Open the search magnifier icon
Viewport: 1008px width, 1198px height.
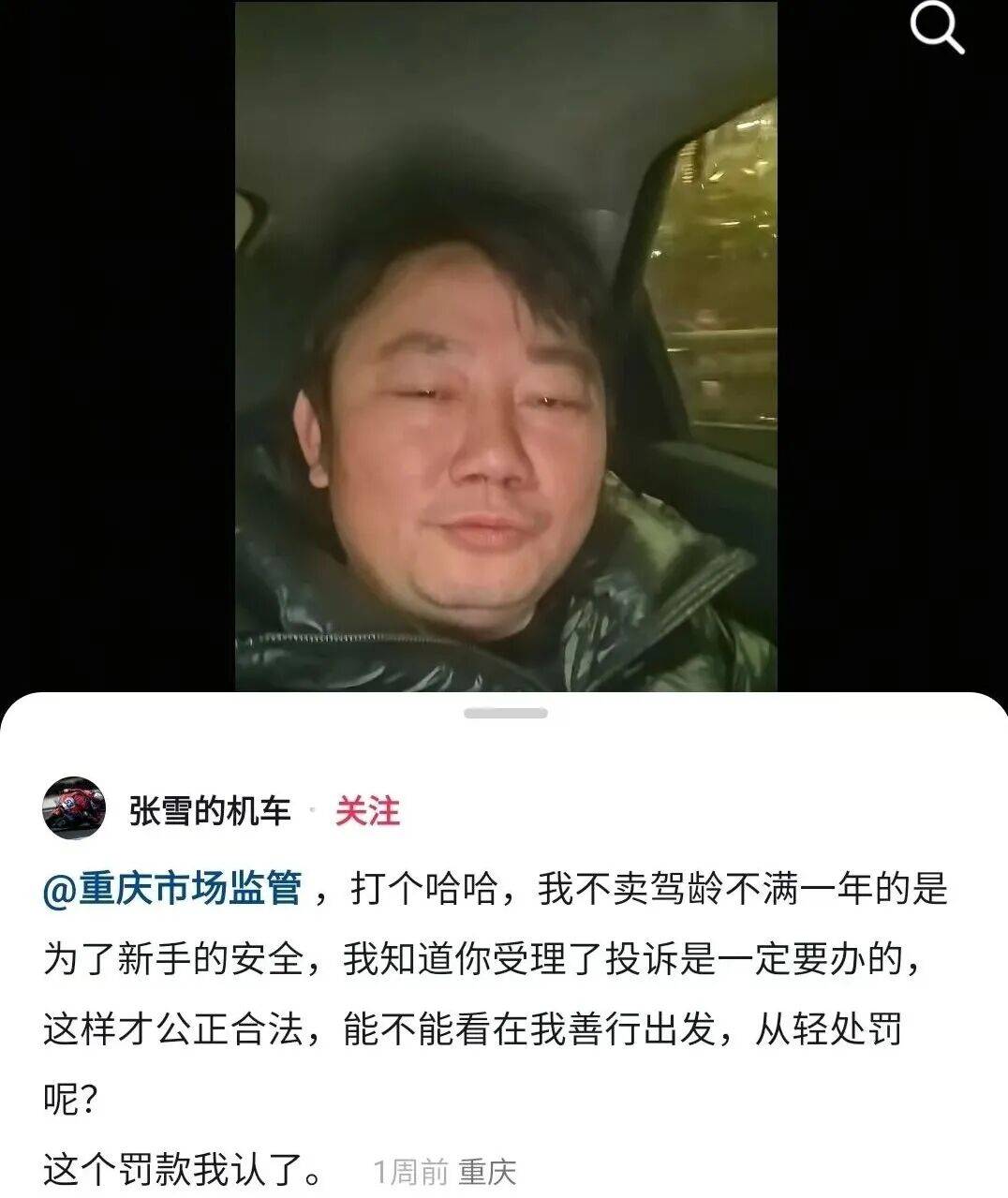(x=937, y=30)
